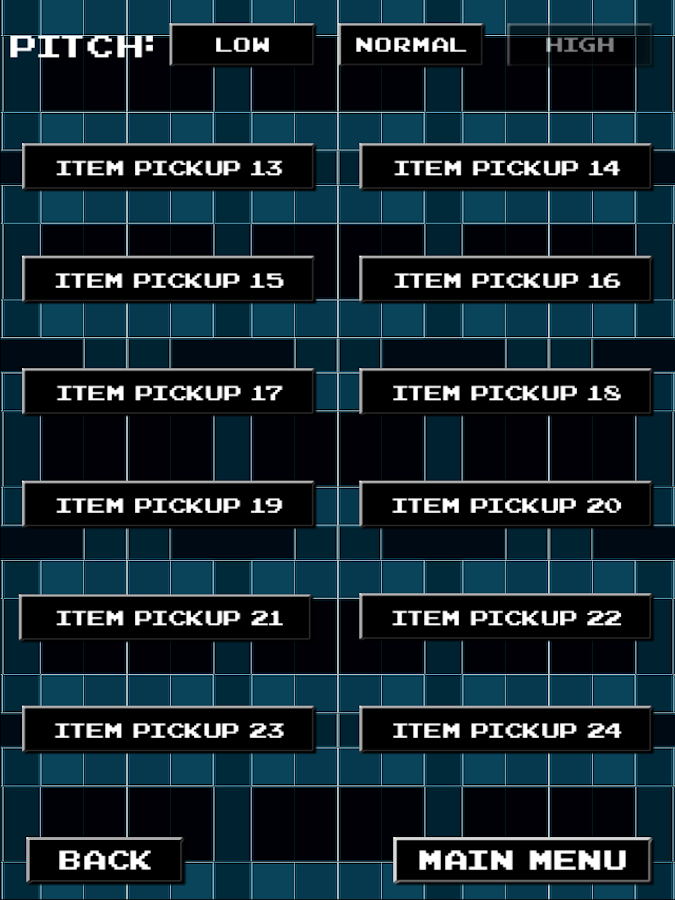Screen dimensions: 675x900
Task: Tap the Item Pickup 15 button
Action: click(168, 280)
